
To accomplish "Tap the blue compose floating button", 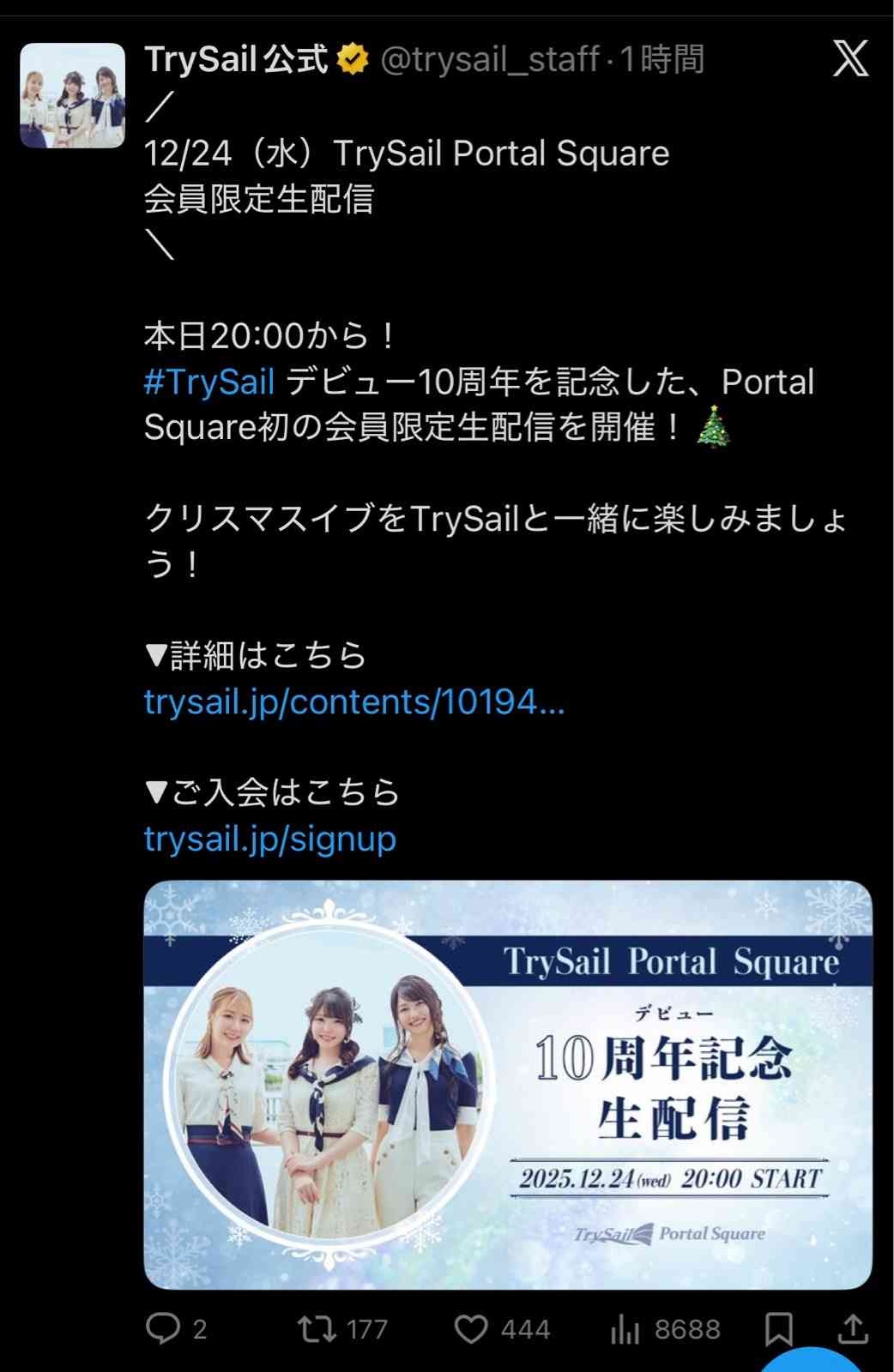I will pos(811,1362).
